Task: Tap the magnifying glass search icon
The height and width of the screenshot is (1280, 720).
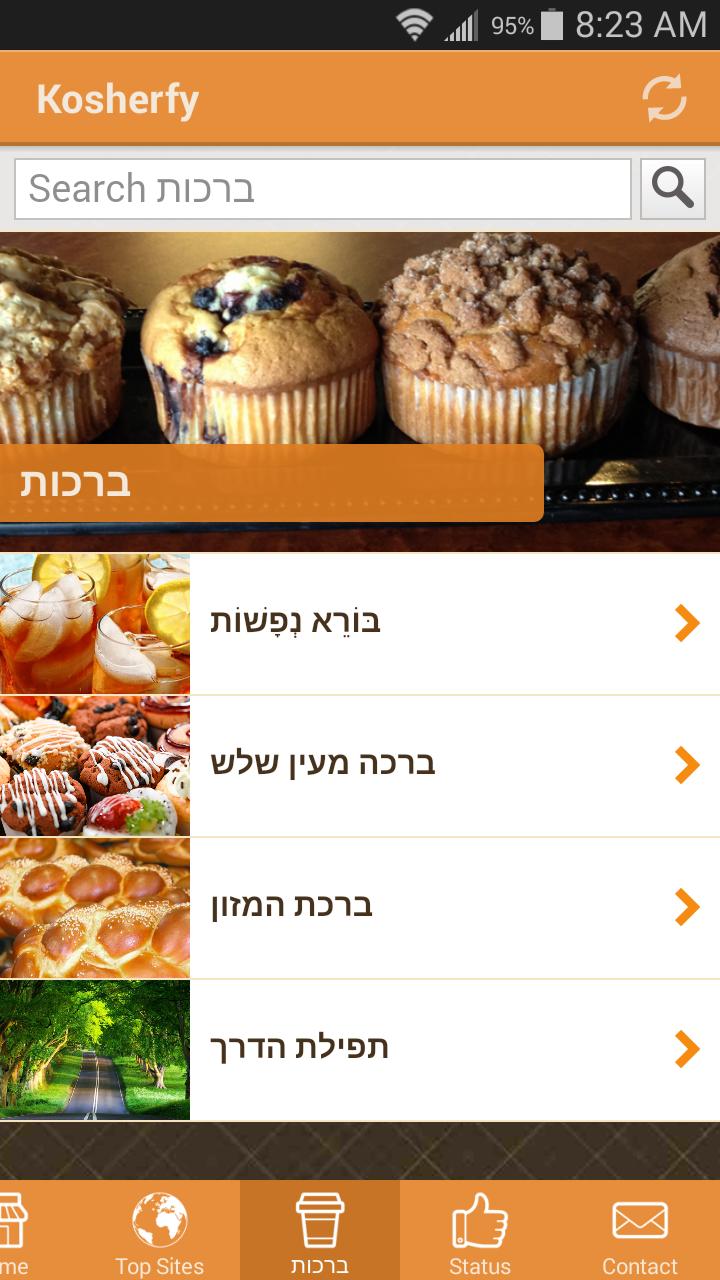Action: (x=672, y=188)
